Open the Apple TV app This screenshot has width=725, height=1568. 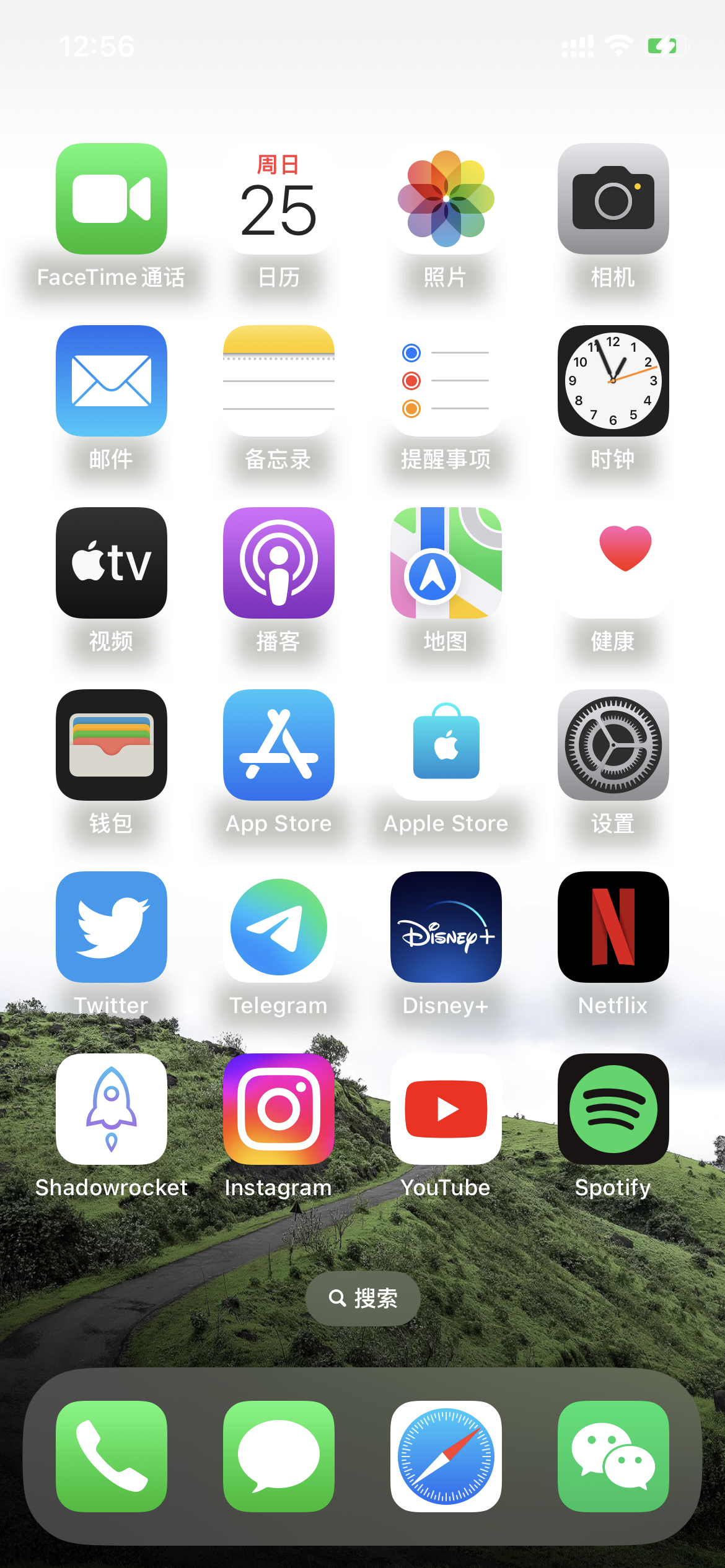point(112,563)
